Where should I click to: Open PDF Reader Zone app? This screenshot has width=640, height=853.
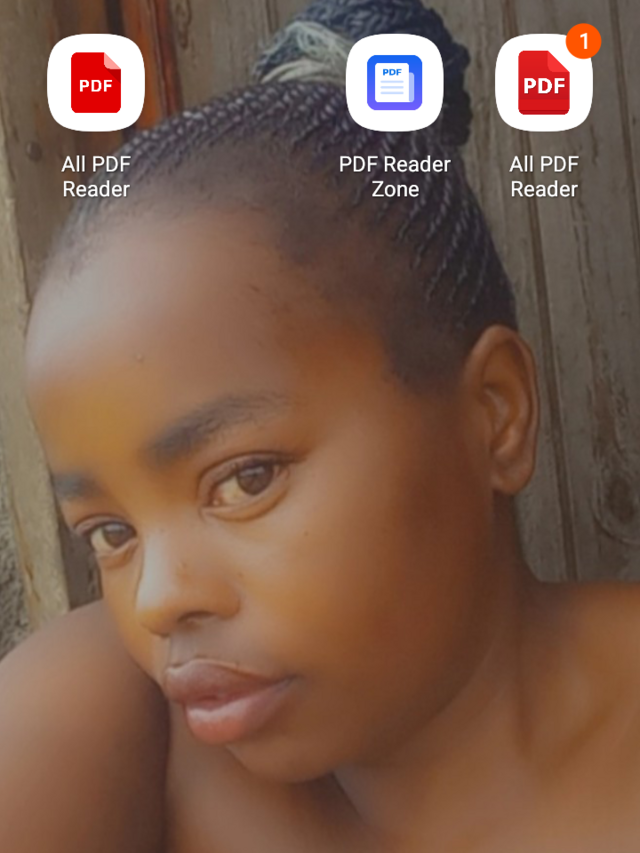pos(394,83)
